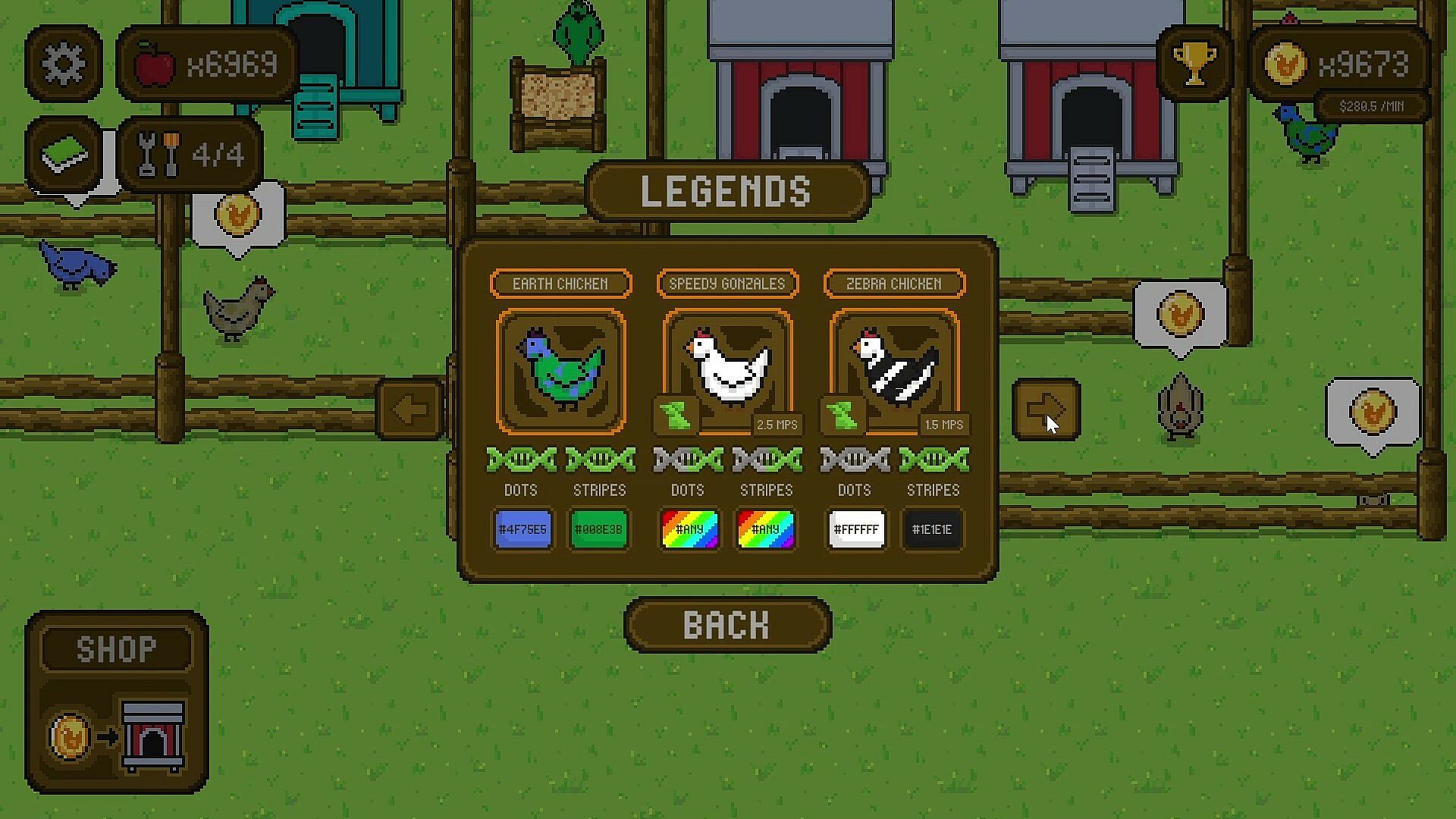Open the settings gear

64,64
